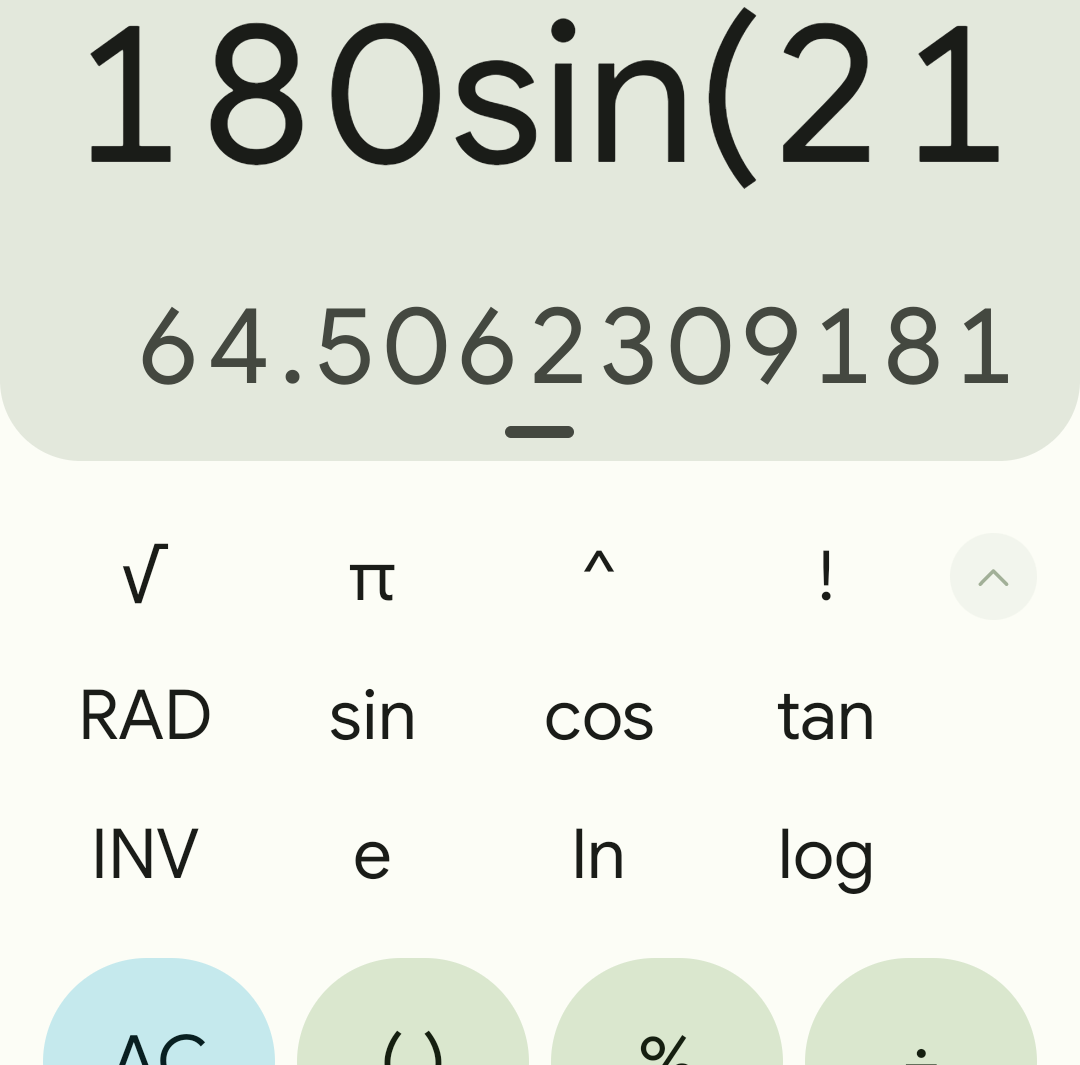The height and width of the screenshot is (1065, 1080).
Task: Insert the natural log ln function
Action: click(598, 855)
